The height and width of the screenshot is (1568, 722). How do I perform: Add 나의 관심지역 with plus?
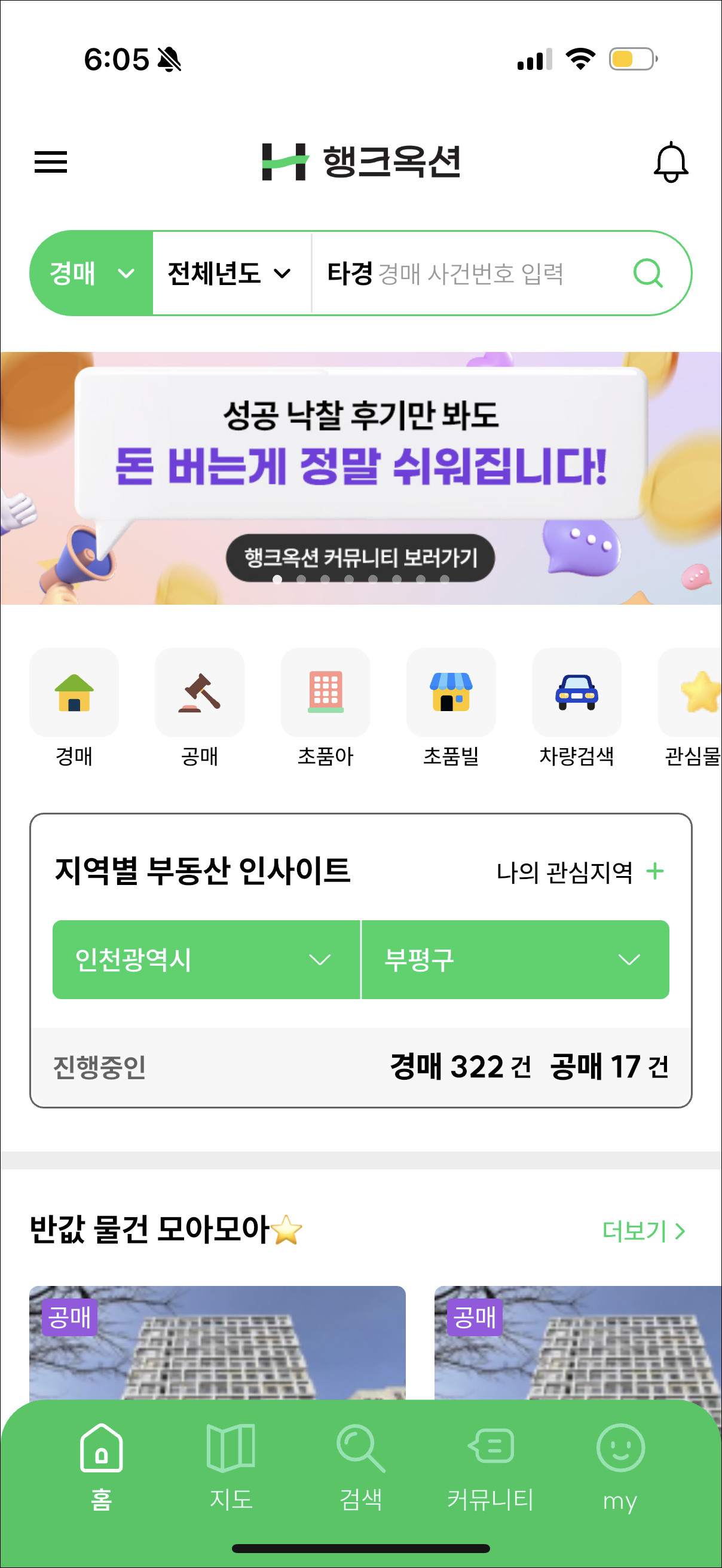[x=655, y=872]
